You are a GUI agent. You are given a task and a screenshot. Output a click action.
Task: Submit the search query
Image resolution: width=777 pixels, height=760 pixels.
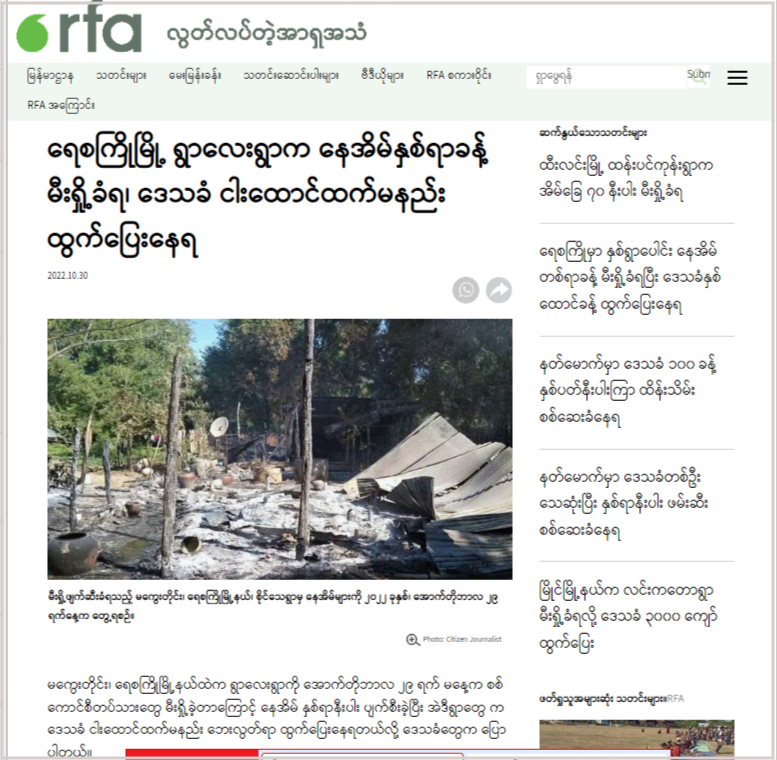pos(698,75)
